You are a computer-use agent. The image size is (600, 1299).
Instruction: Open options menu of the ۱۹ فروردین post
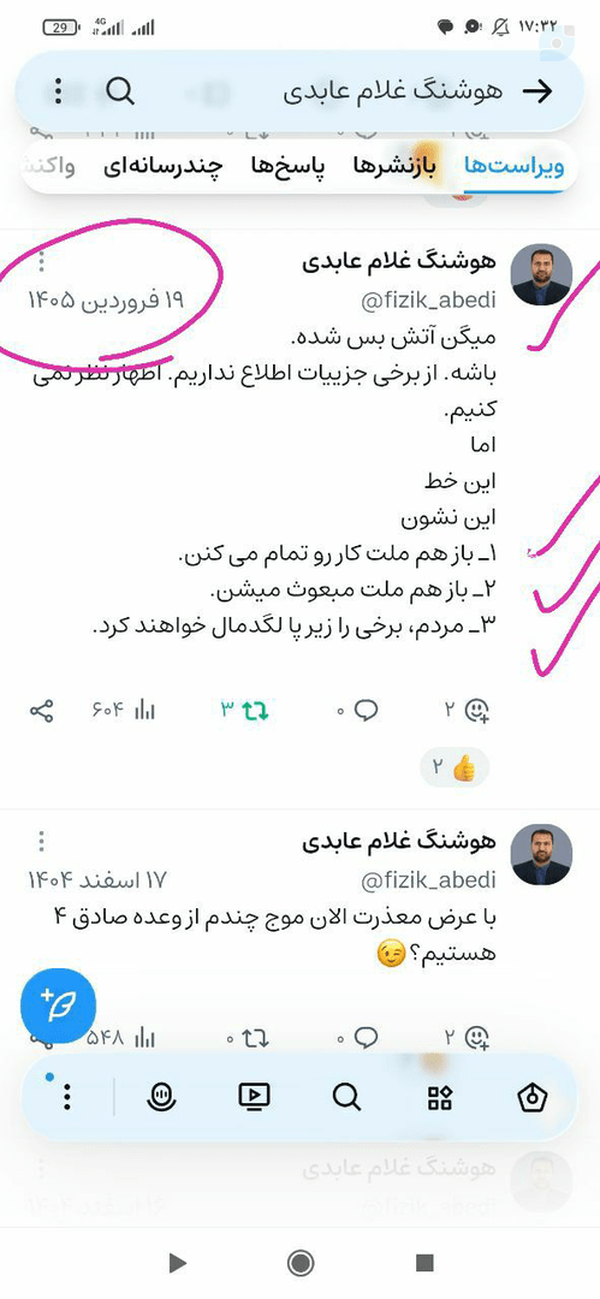point(41,263)
